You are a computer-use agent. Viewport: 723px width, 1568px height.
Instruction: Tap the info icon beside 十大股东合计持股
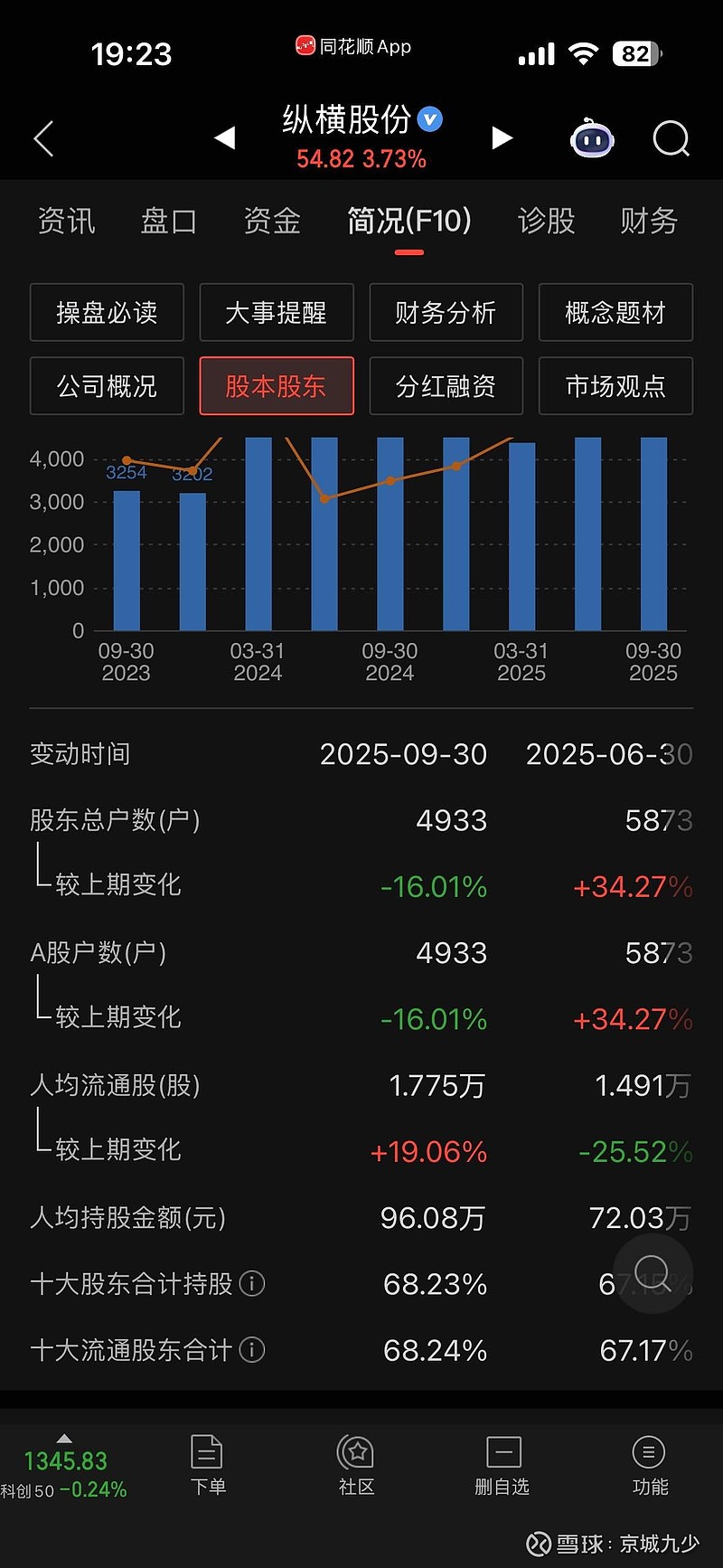[252, 1283]
